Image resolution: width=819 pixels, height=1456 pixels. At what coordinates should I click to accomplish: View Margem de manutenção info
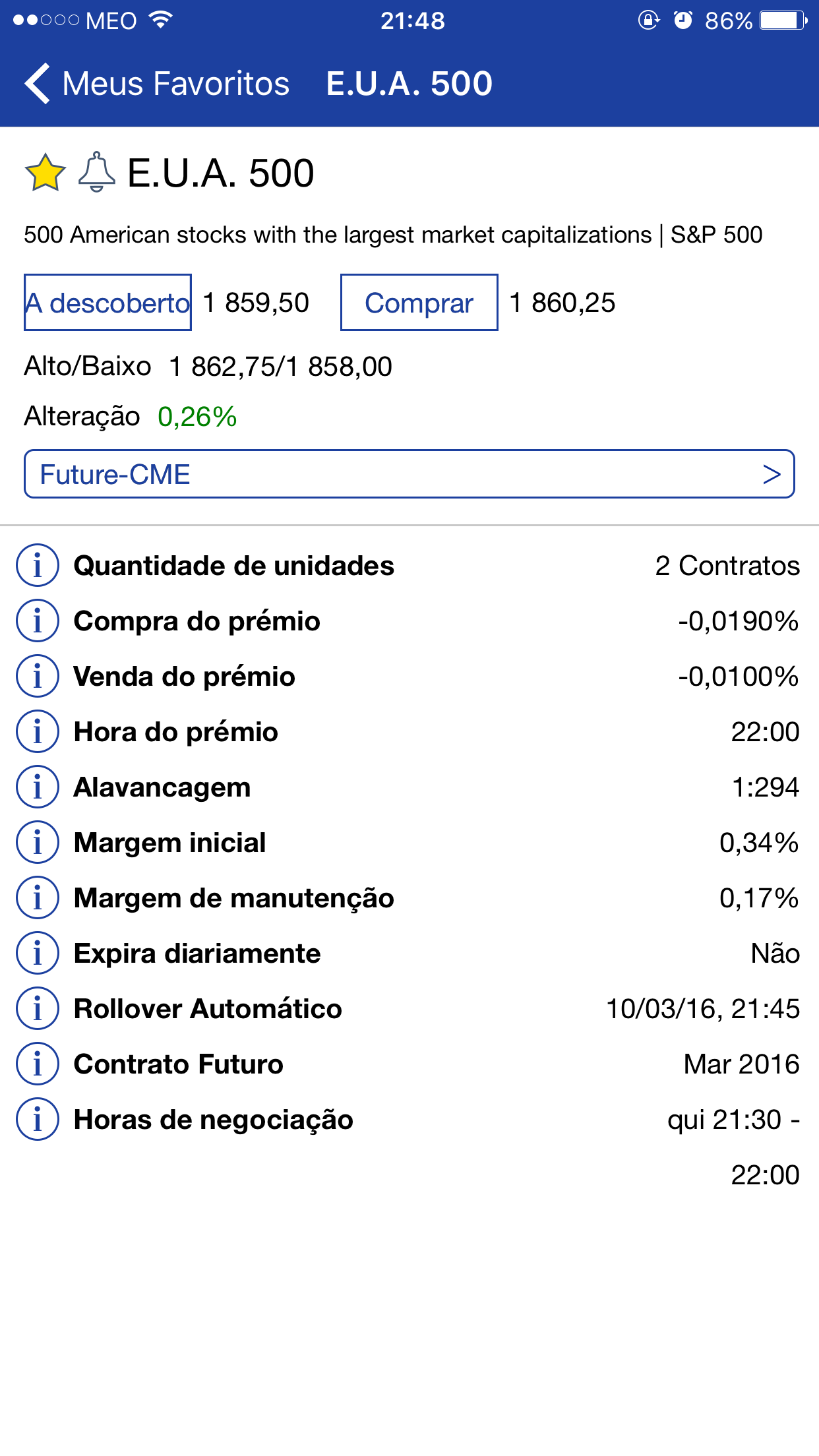click(x=38, y=898)
